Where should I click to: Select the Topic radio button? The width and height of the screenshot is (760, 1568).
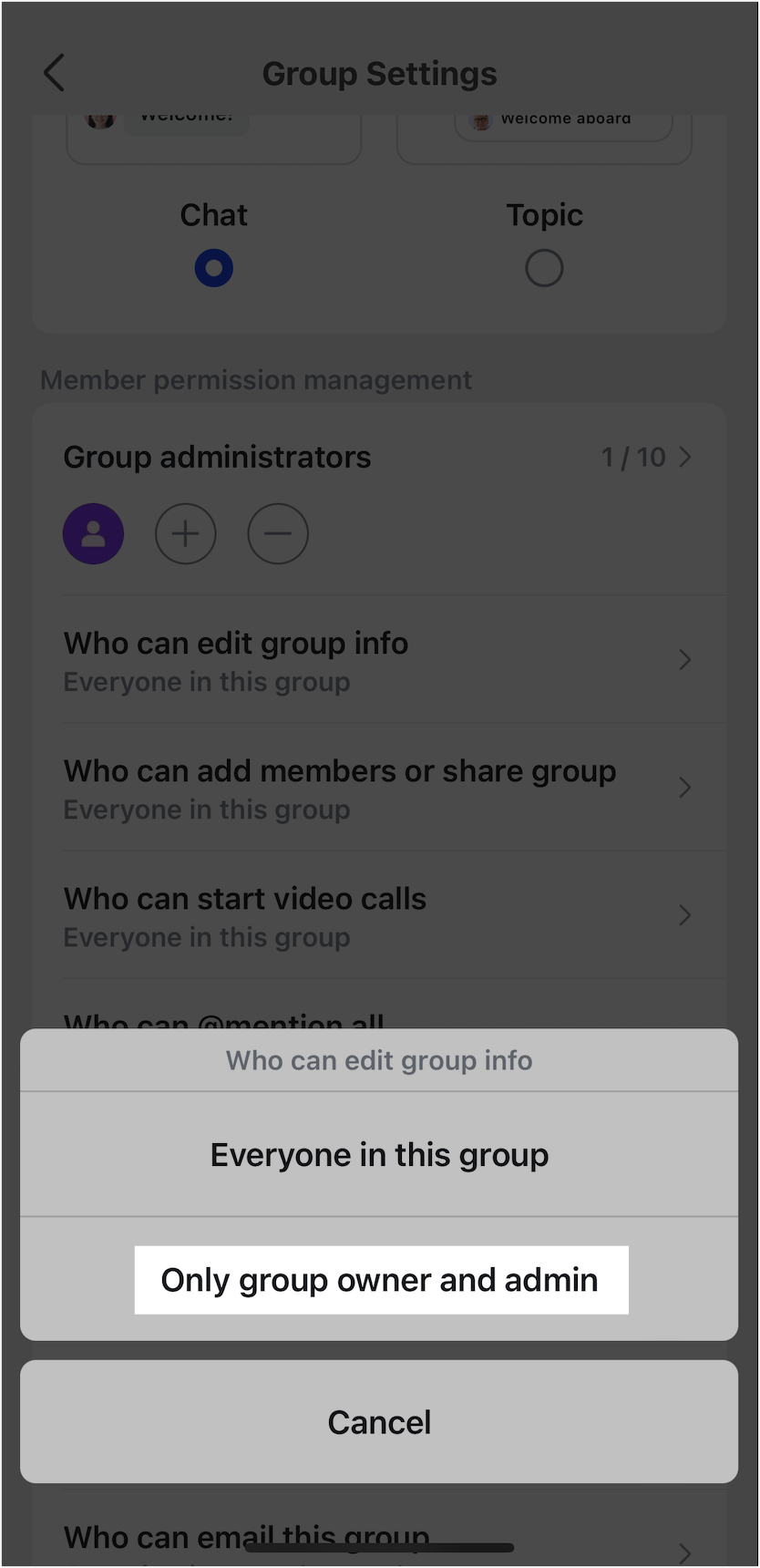click(544, 267)
